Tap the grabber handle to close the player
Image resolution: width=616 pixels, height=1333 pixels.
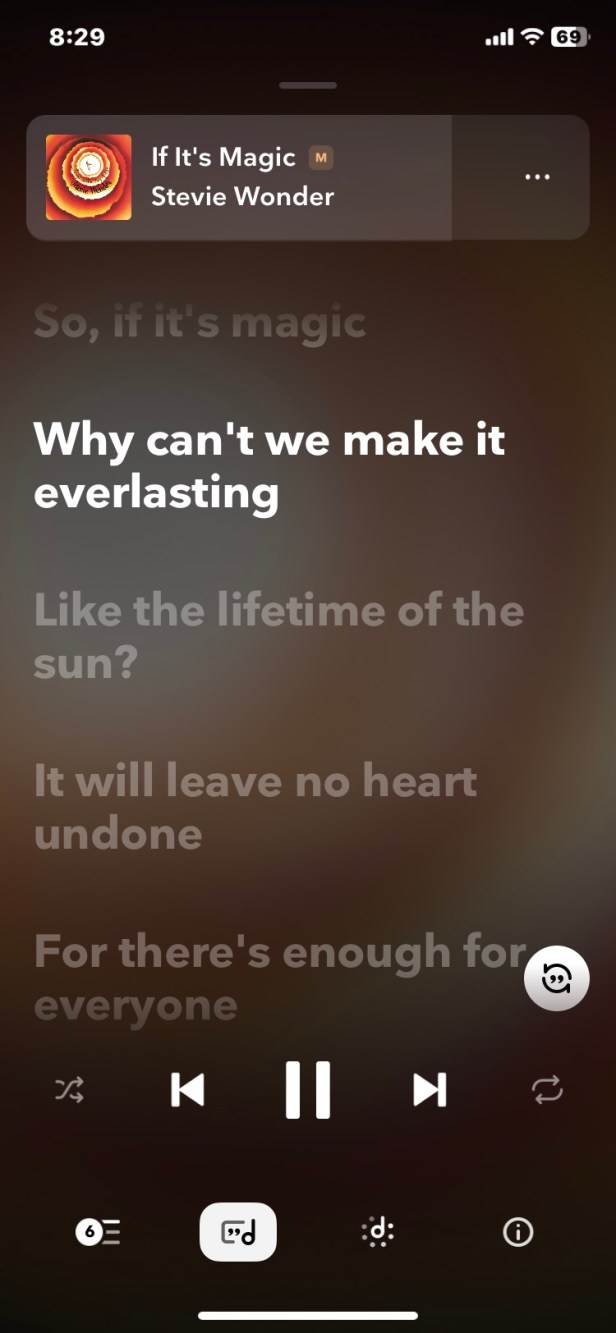[x=308, y=86]
